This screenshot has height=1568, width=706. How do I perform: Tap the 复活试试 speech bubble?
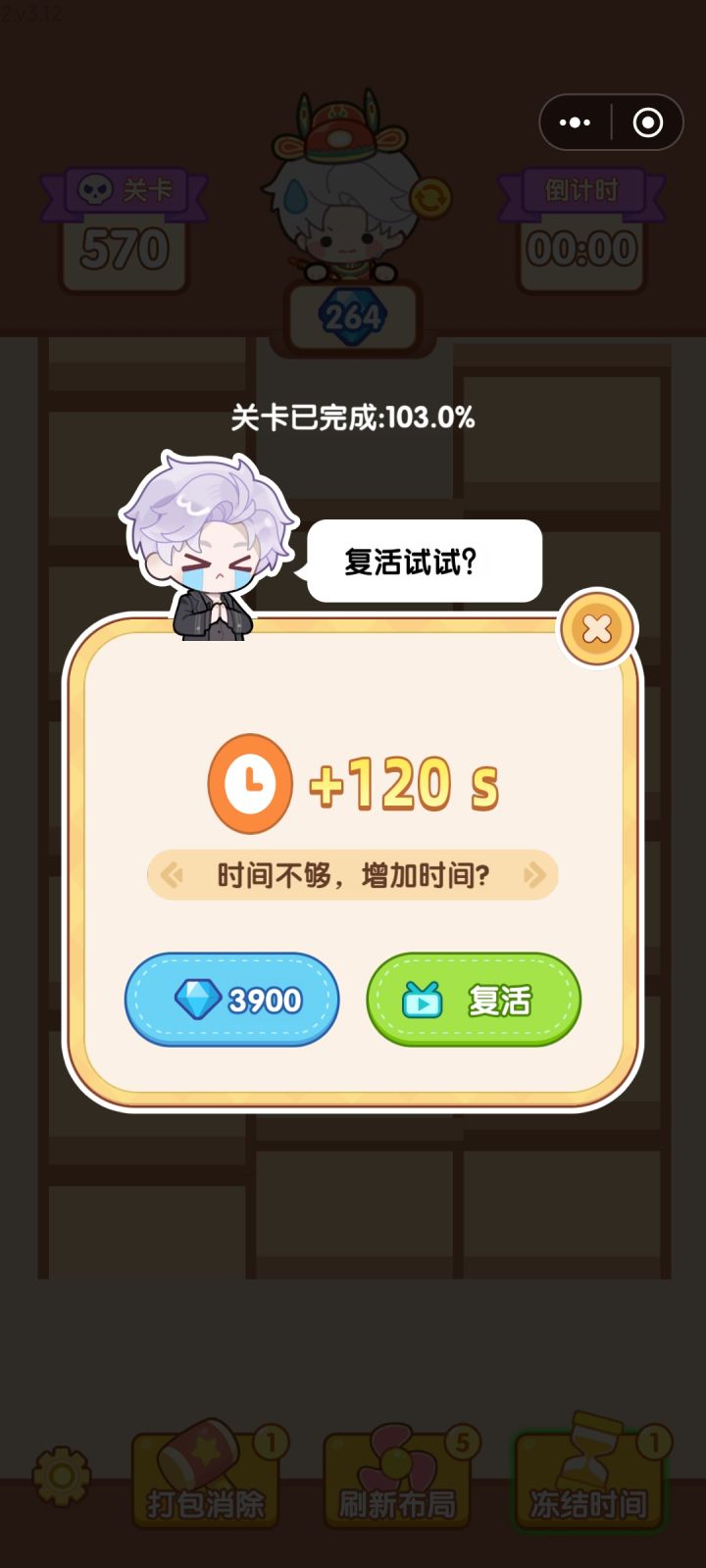[422, 559]
